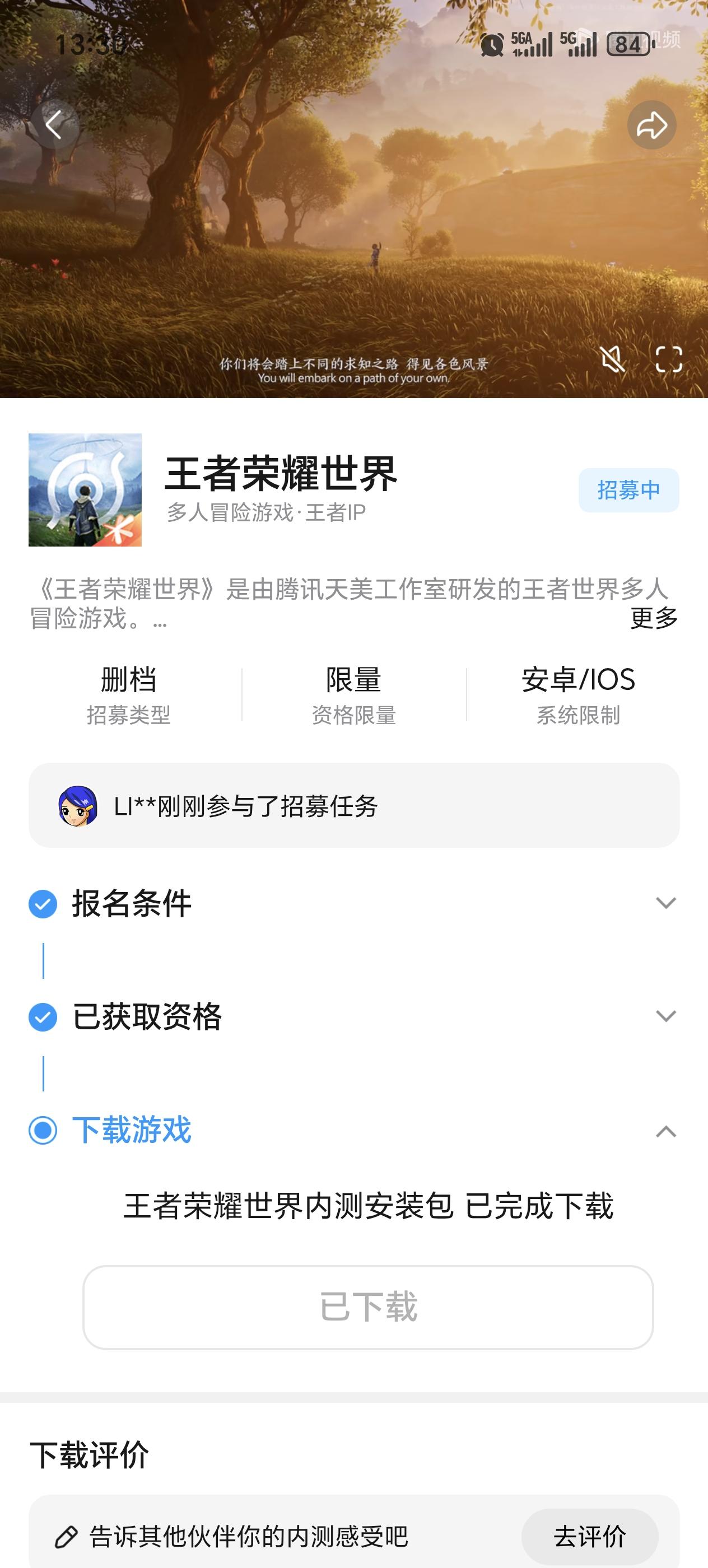Unmute the promo video sound
Viewport: 708px width, 1568px height.
pos(612,358)
